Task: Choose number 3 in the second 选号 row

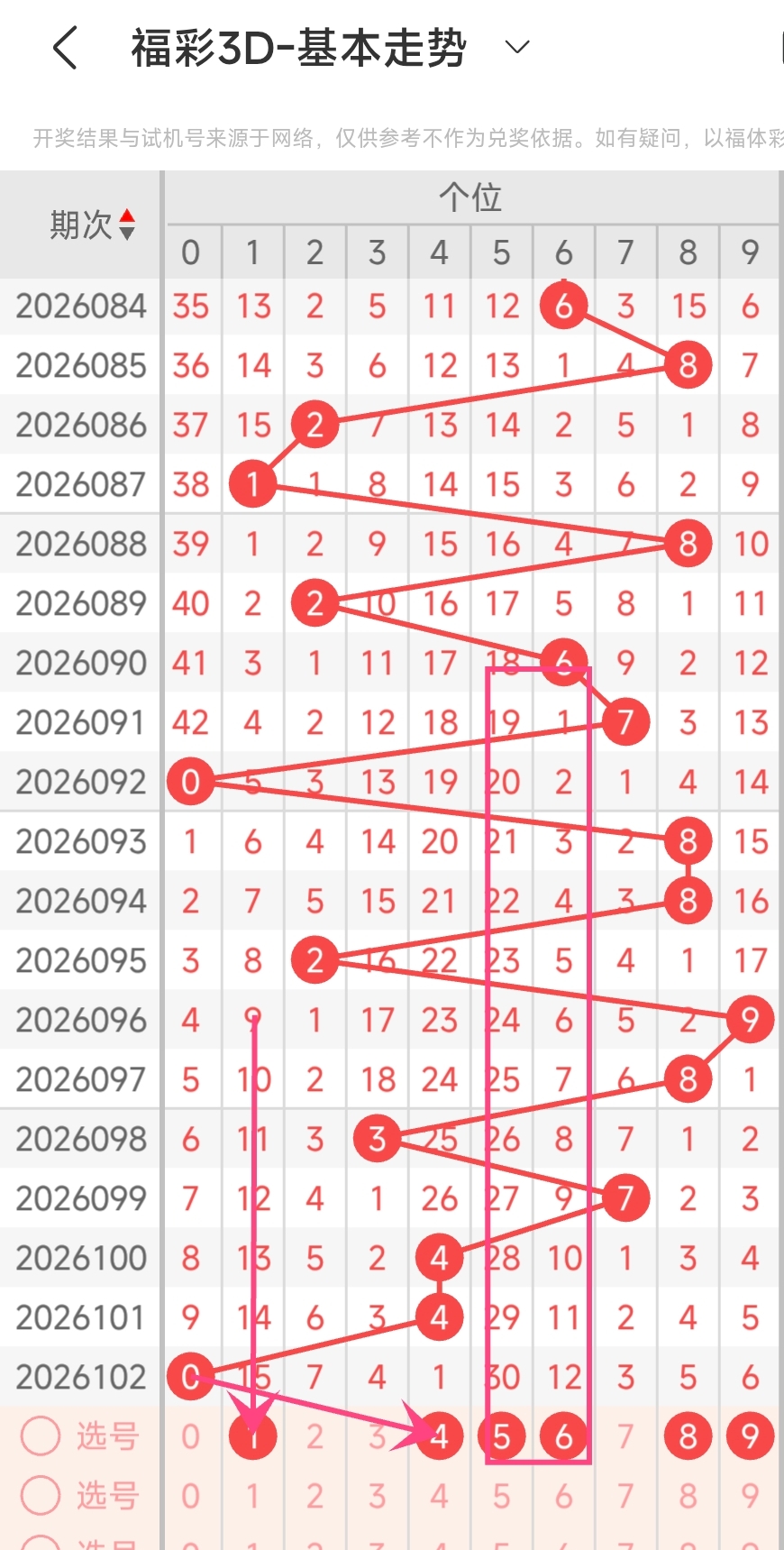Action: tap(377, 1496)
